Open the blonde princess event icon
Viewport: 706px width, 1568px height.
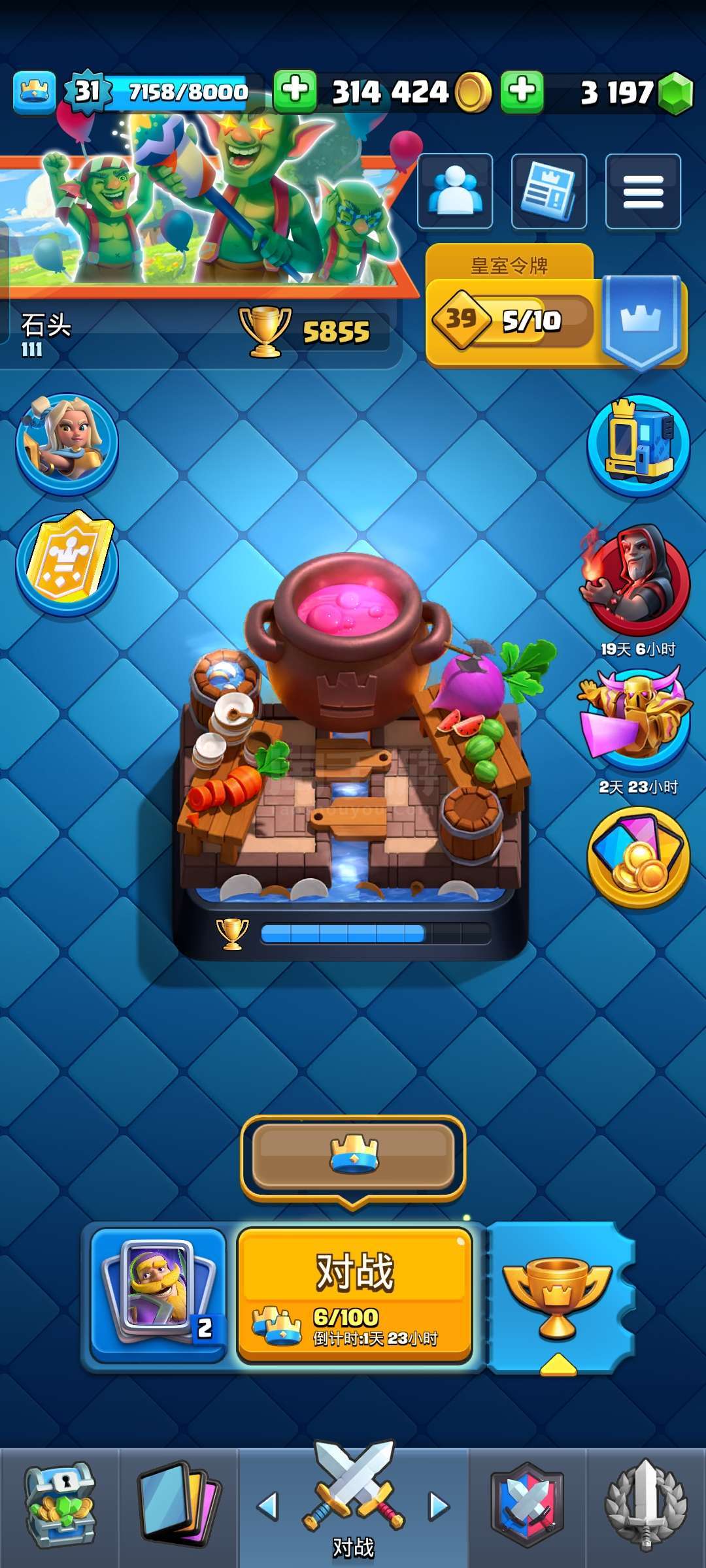(67, 443)
